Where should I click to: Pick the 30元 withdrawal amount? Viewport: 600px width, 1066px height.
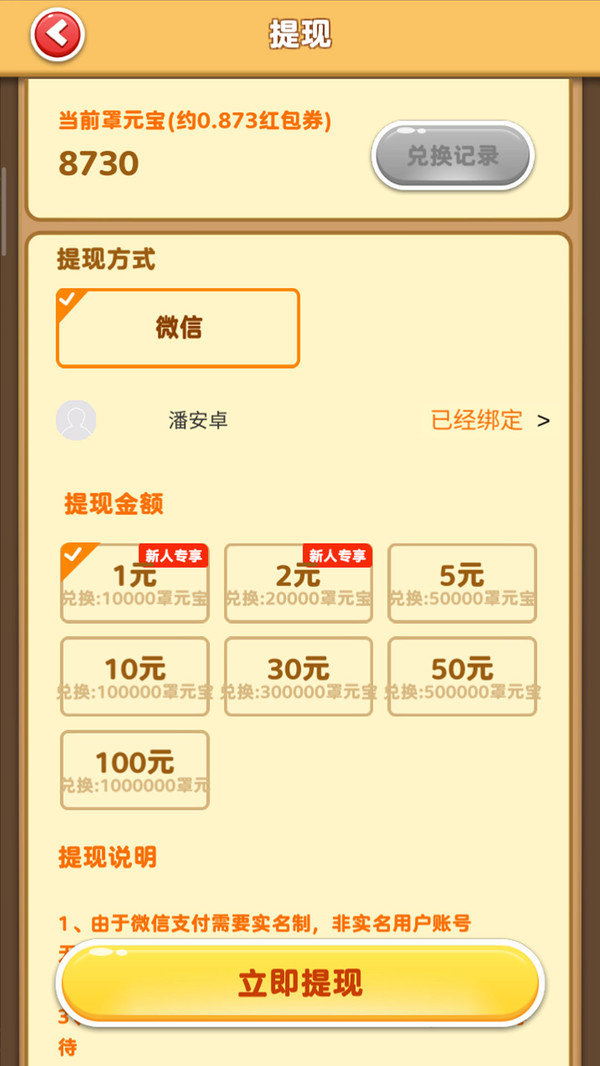tap(298, 677)
